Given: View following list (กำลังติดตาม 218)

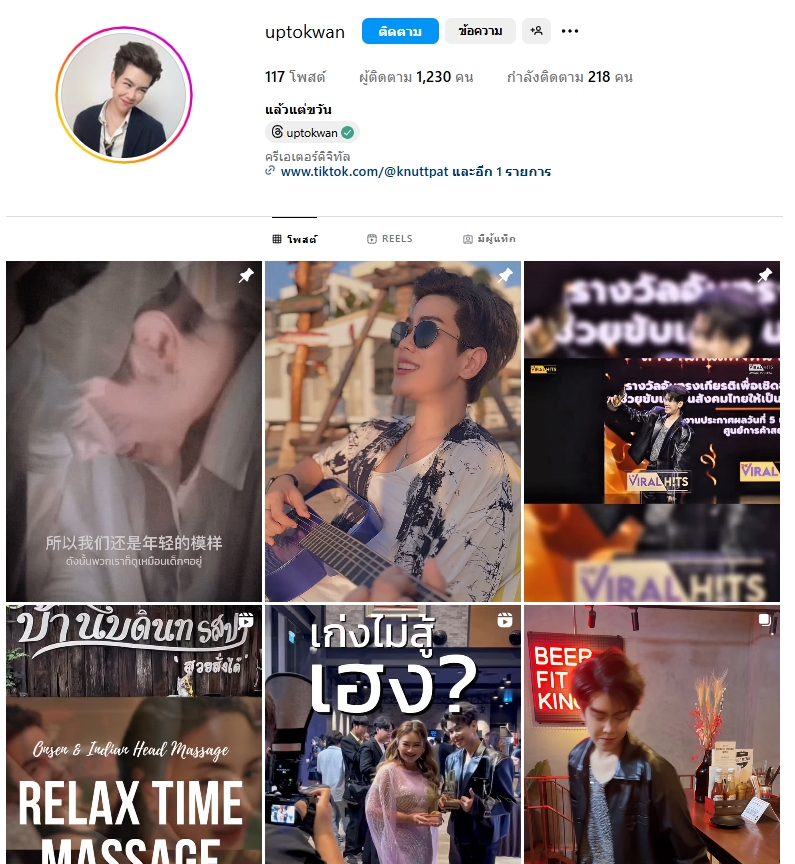Looking at the screenshot, I should [569, 77].
